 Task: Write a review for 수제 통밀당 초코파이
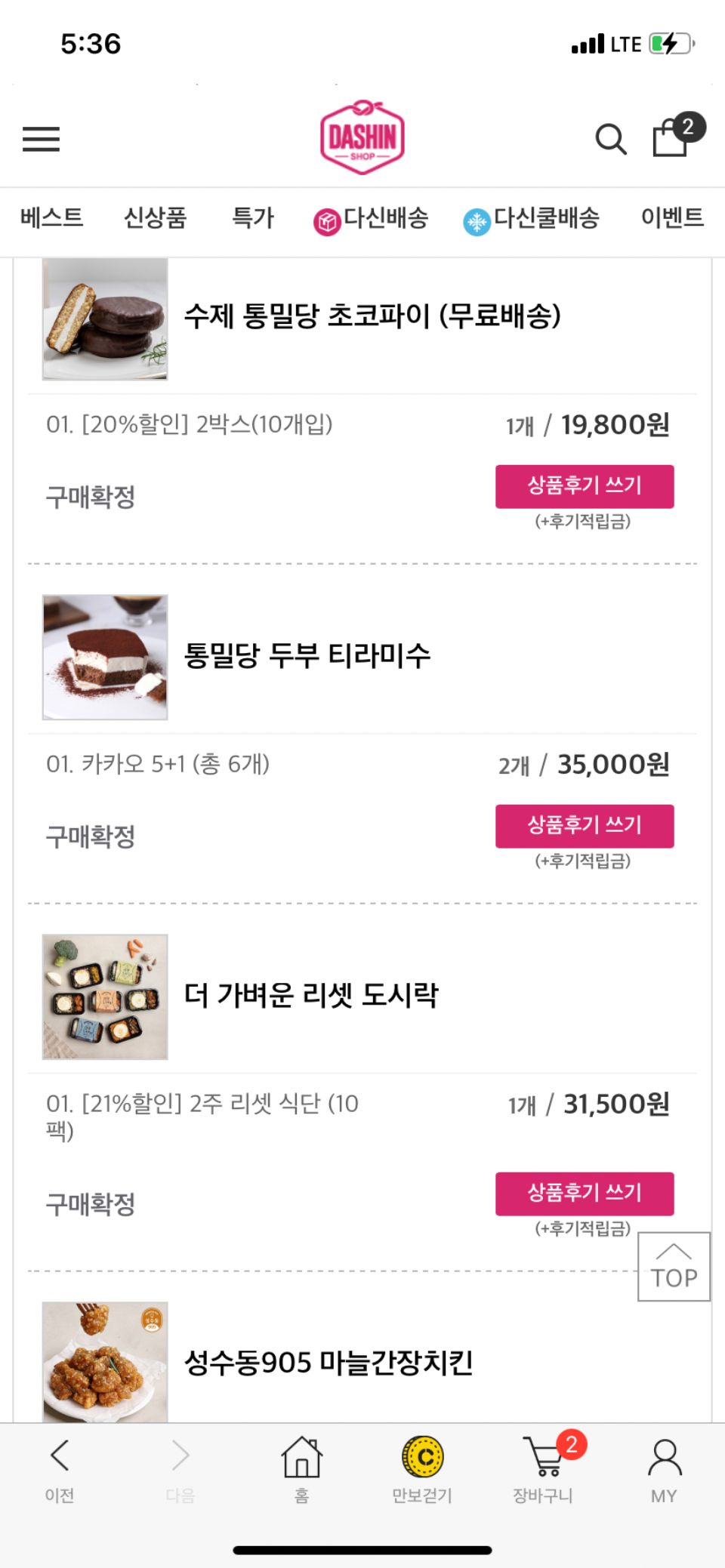(x=585, y=486)
